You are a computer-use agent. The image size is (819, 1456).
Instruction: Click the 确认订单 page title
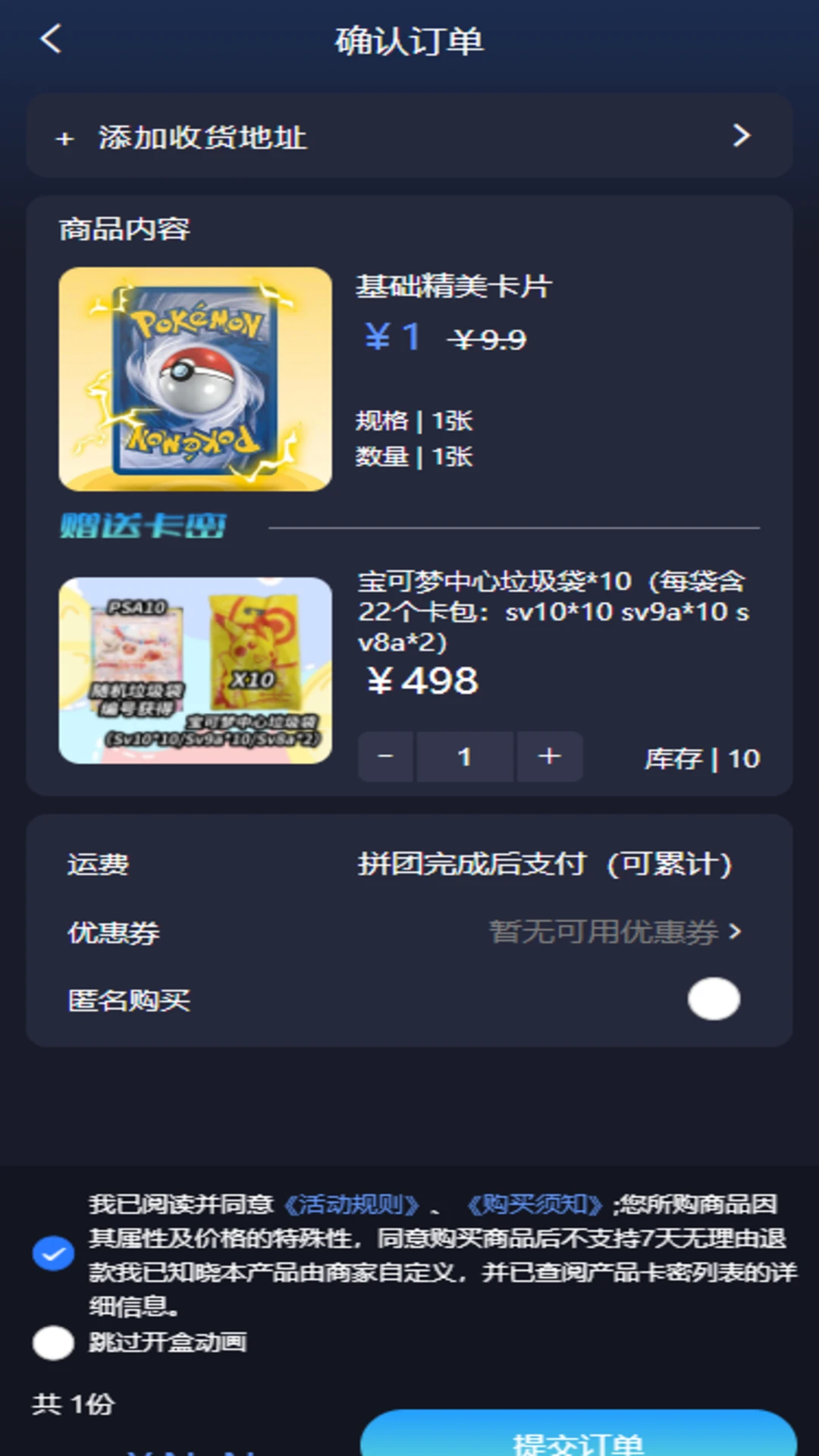click(x=409, y=42)
